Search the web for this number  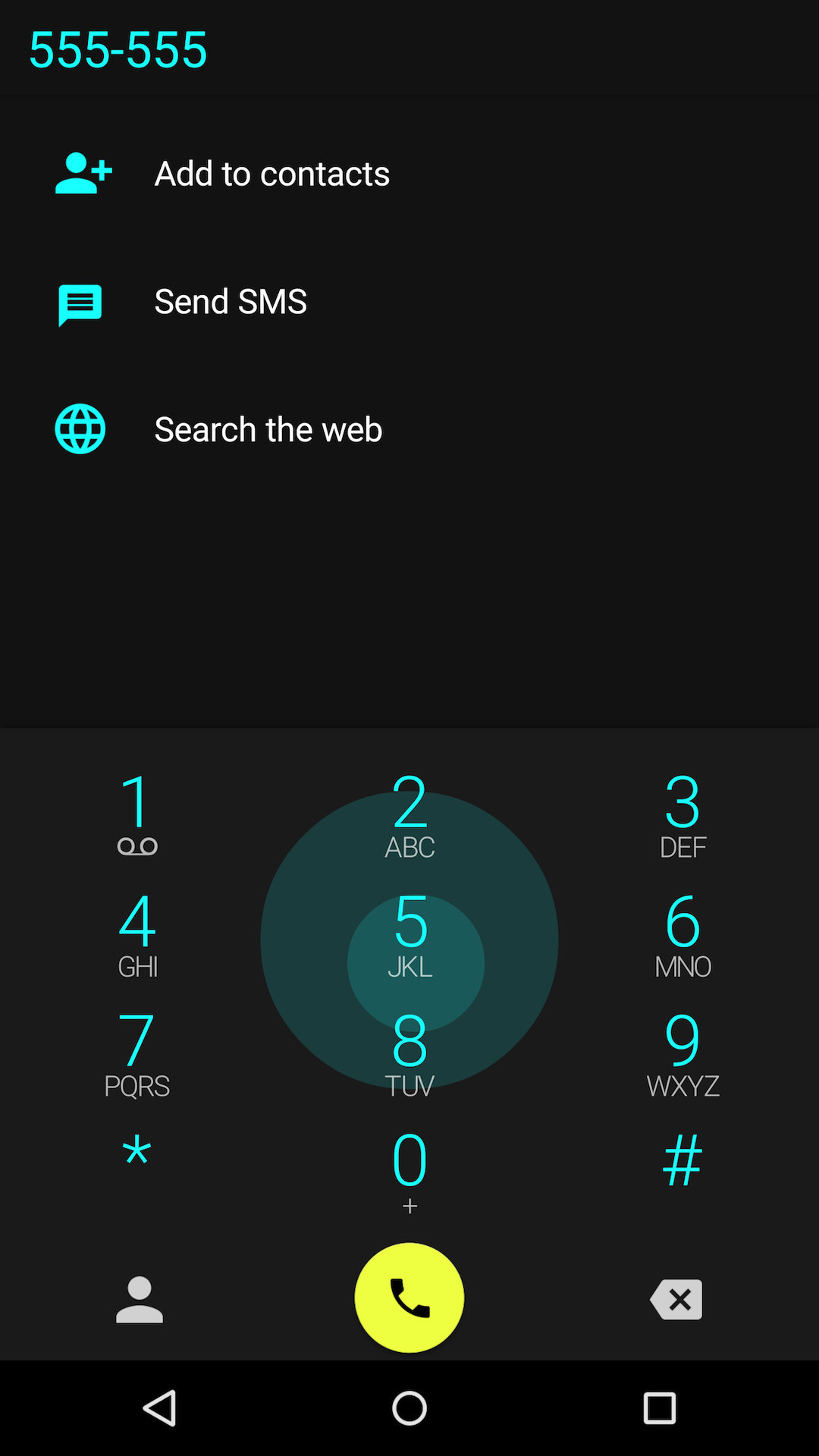(x=268, y=429)
